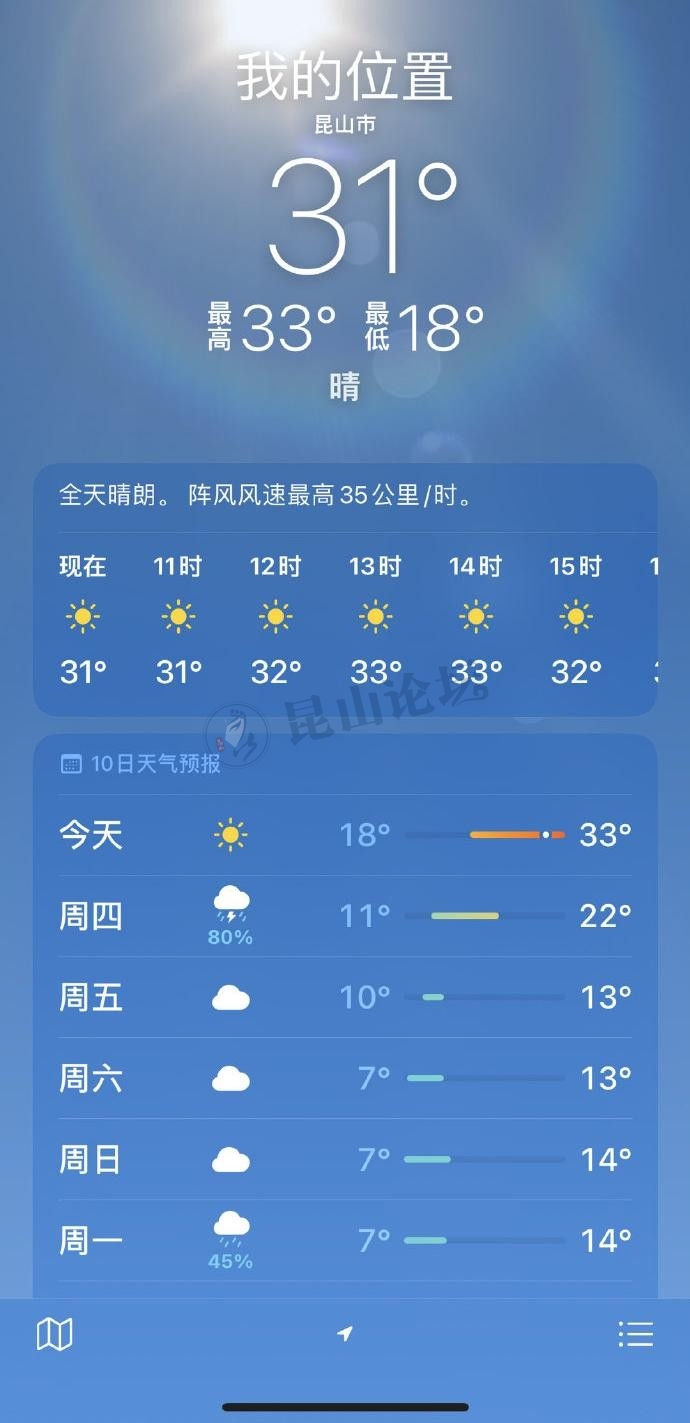Select the 周六 forecast row

345,1078
